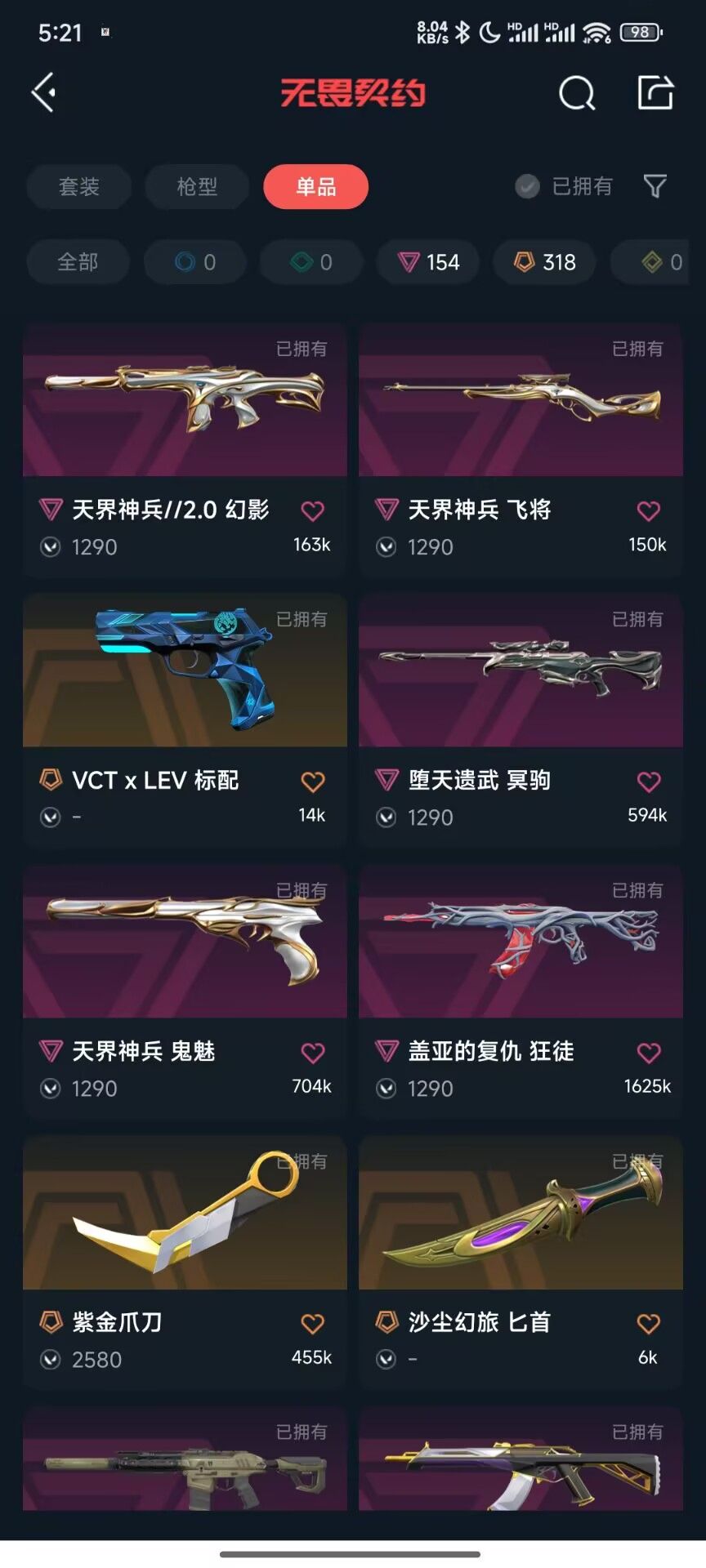Switch to the 枪型 tab

(197, 186)
